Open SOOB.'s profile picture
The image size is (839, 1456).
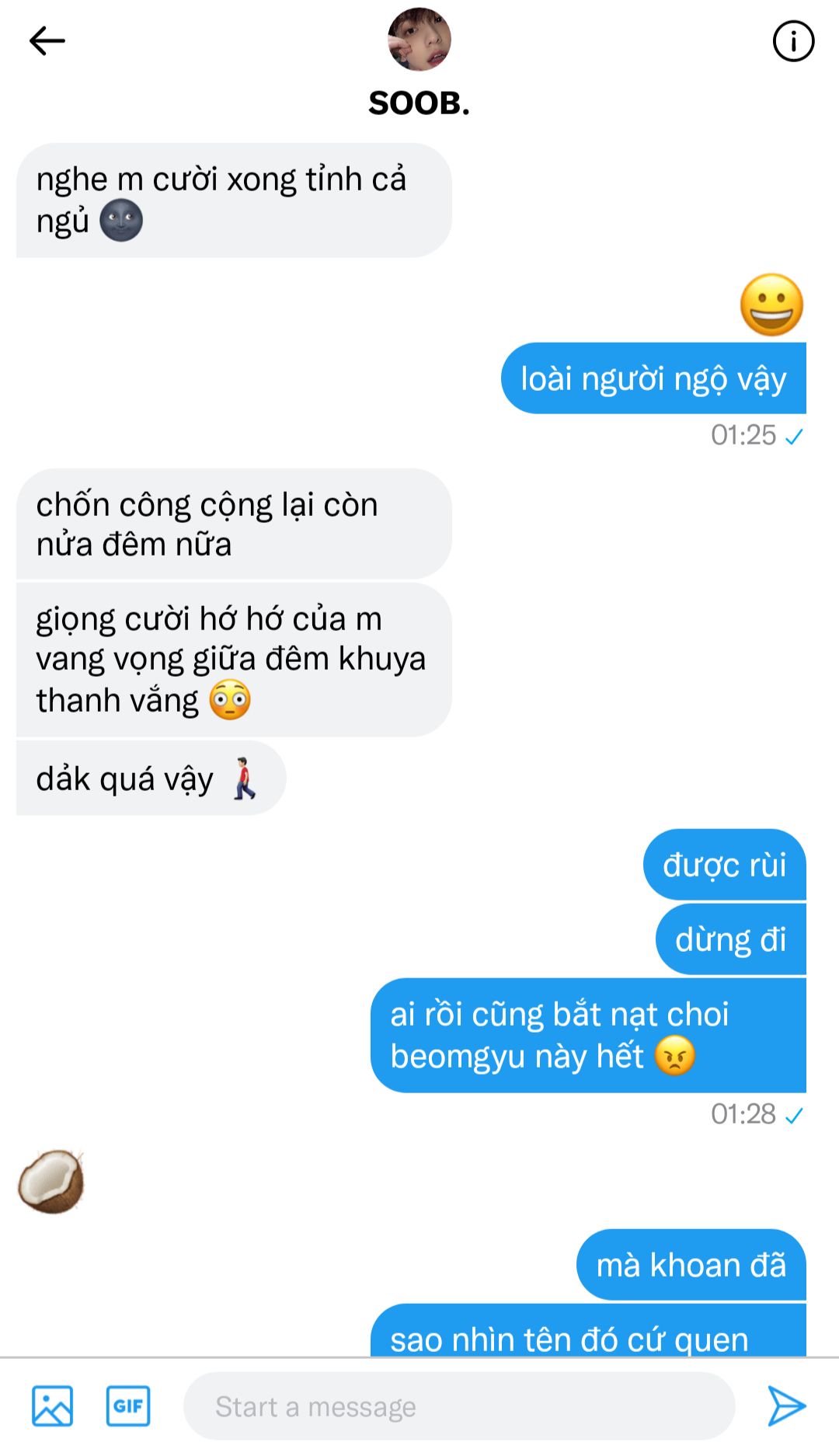pos(419,40)
